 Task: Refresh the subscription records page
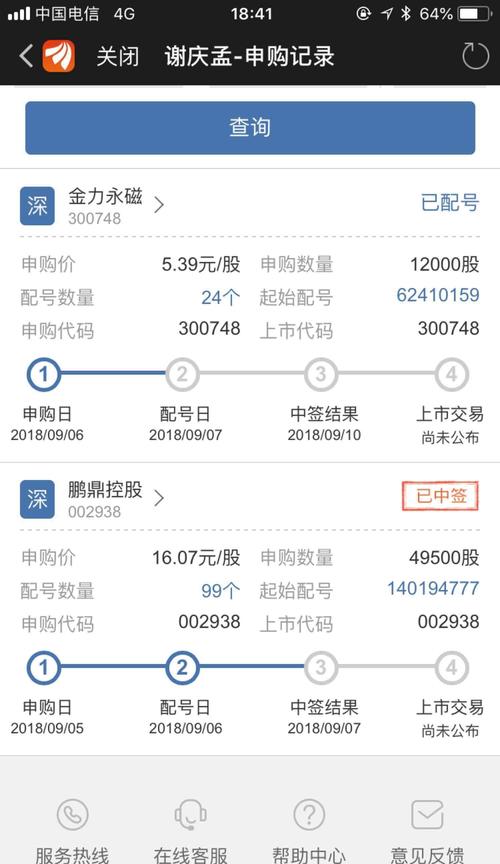(x=475, y=56)
